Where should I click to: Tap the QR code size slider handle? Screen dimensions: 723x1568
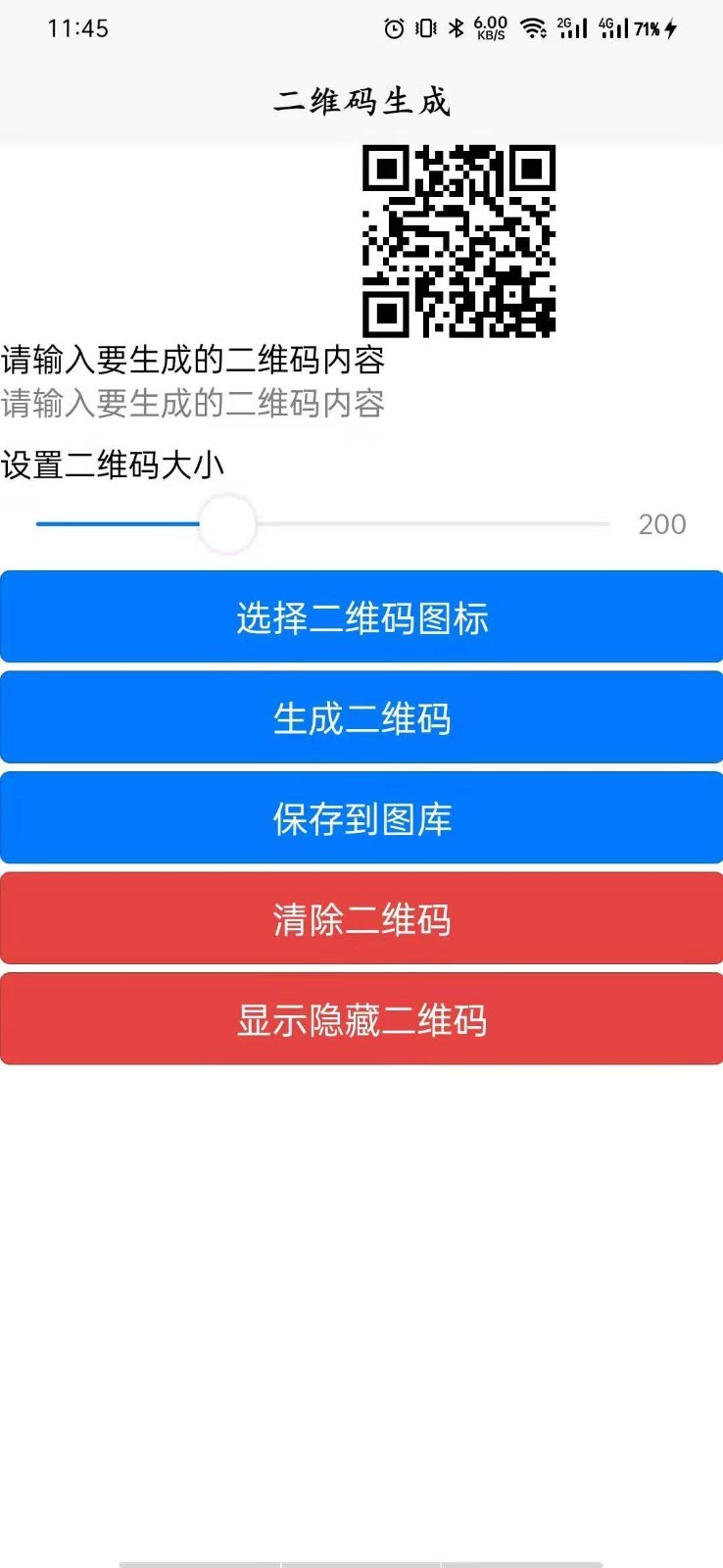[227, 524]
